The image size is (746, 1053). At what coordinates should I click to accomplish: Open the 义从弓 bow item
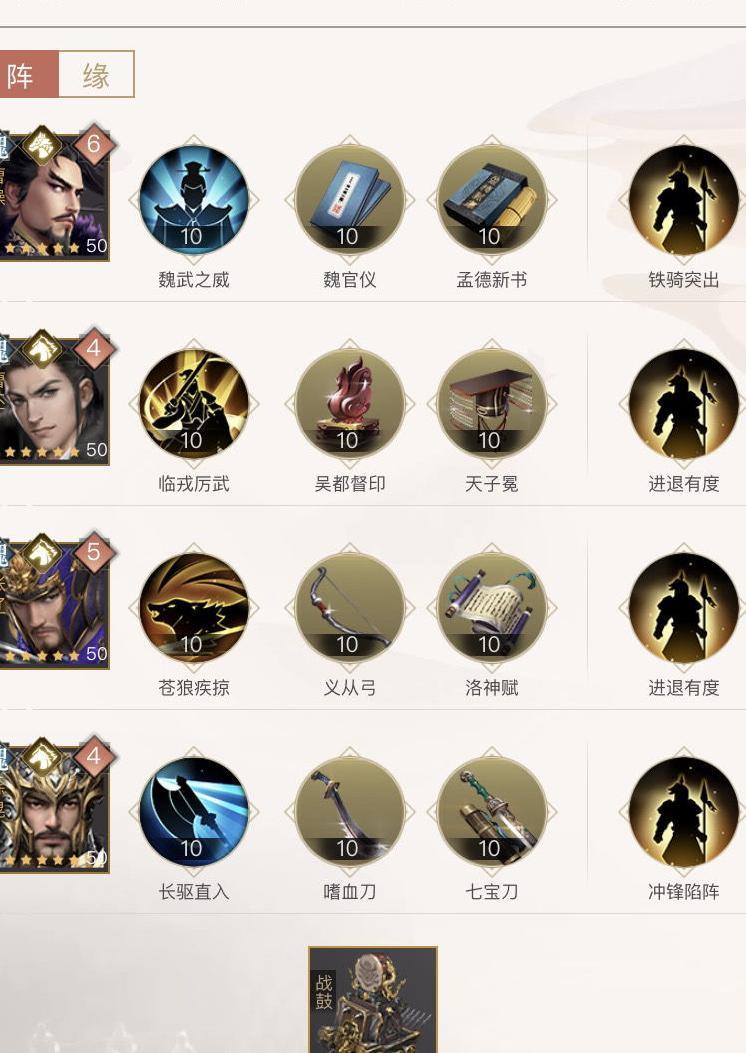(349, 608)
